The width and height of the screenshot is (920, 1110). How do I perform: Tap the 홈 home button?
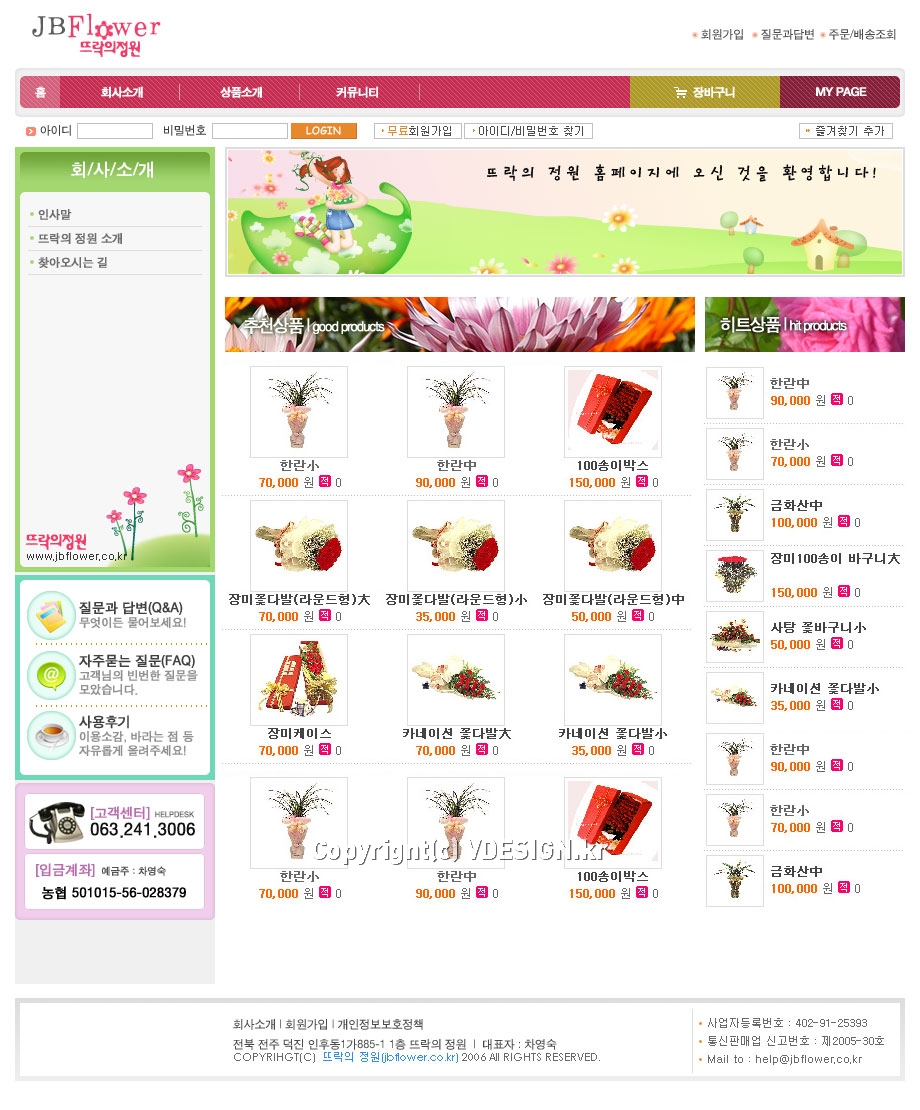point(40,92)
